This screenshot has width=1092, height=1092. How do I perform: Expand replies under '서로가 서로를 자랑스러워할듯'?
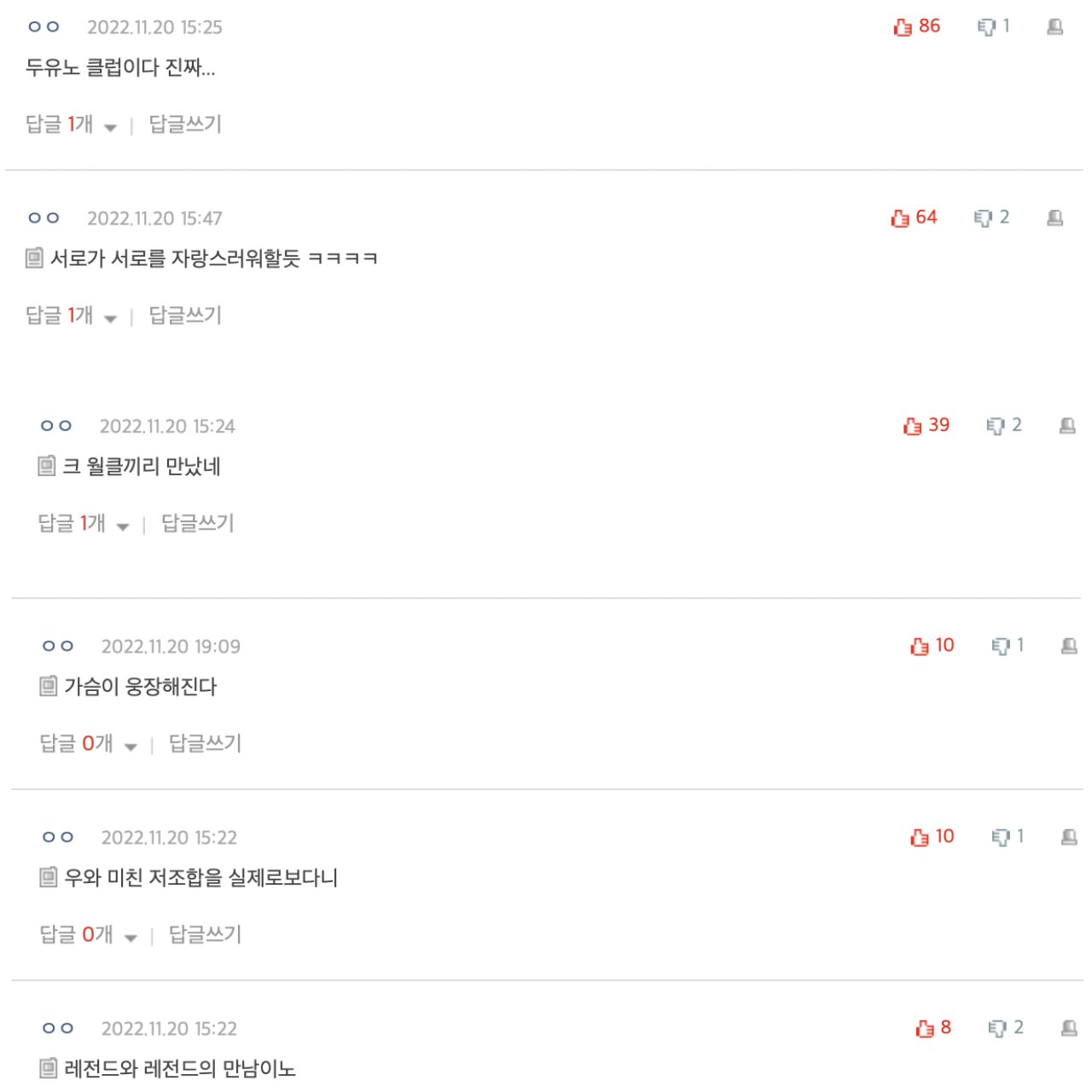(71, 317)
